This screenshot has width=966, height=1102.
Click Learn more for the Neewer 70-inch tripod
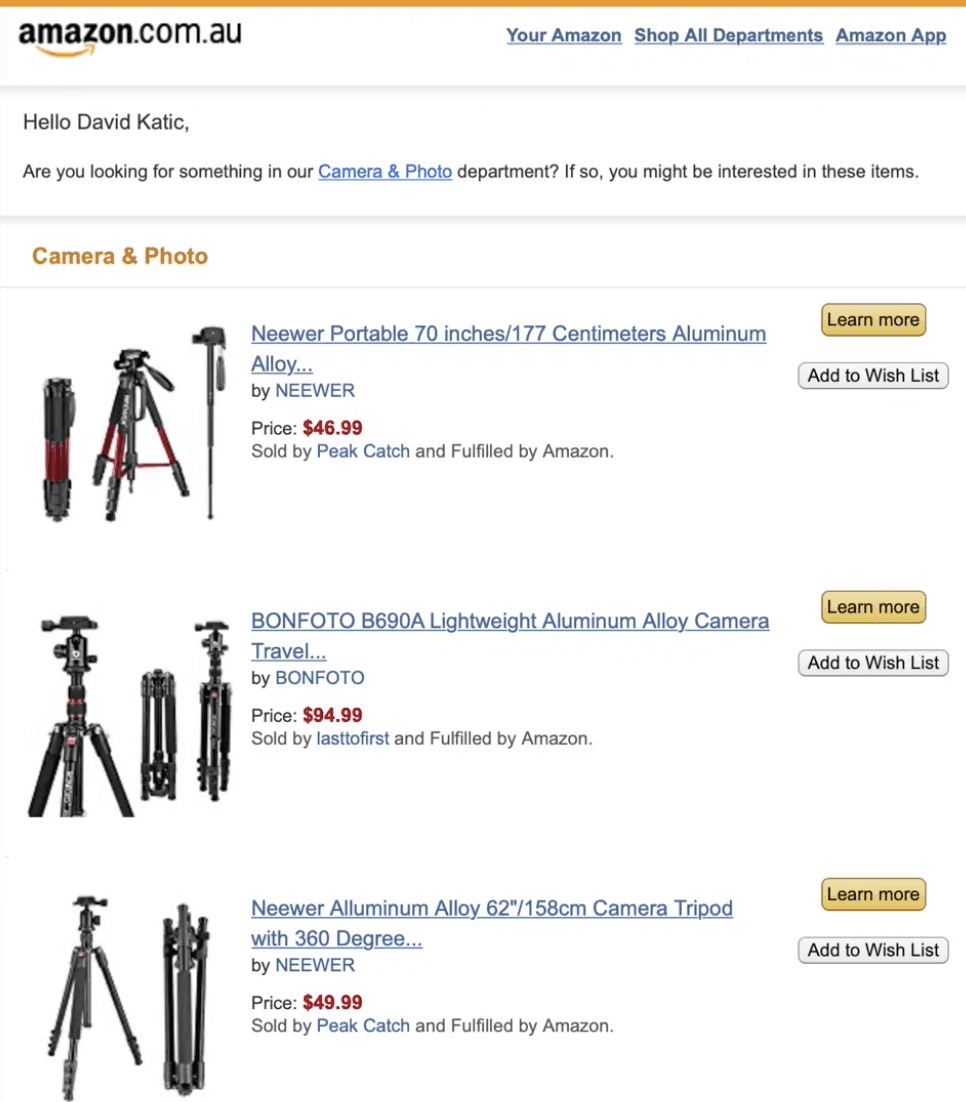872,319
